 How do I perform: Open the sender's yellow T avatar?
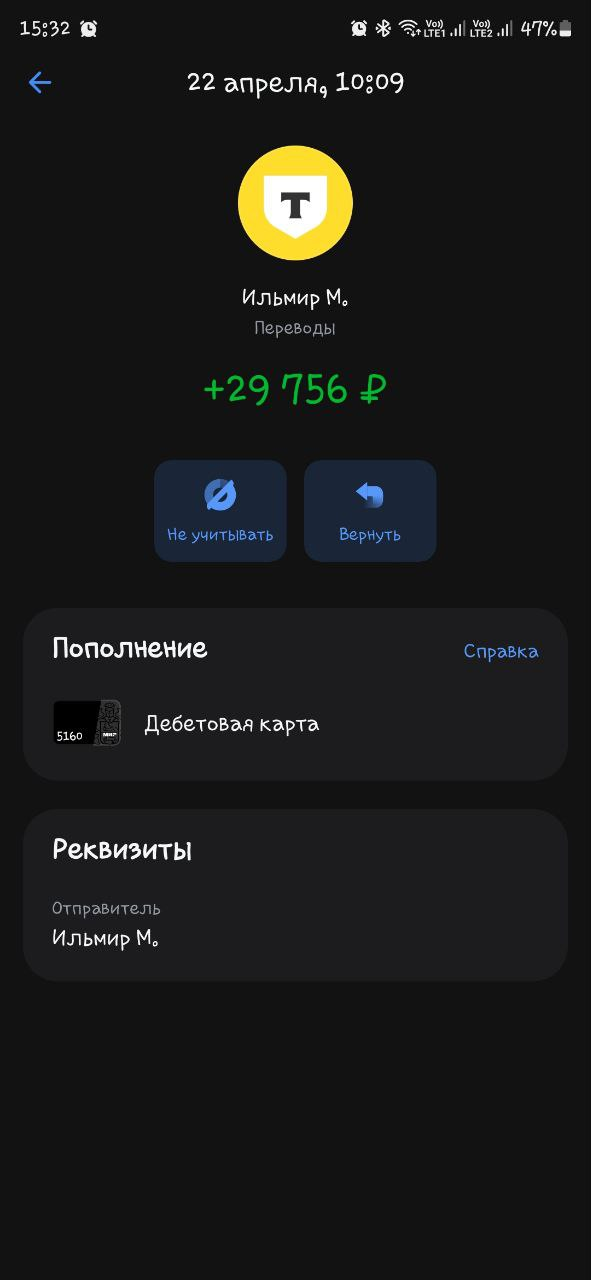295,203
